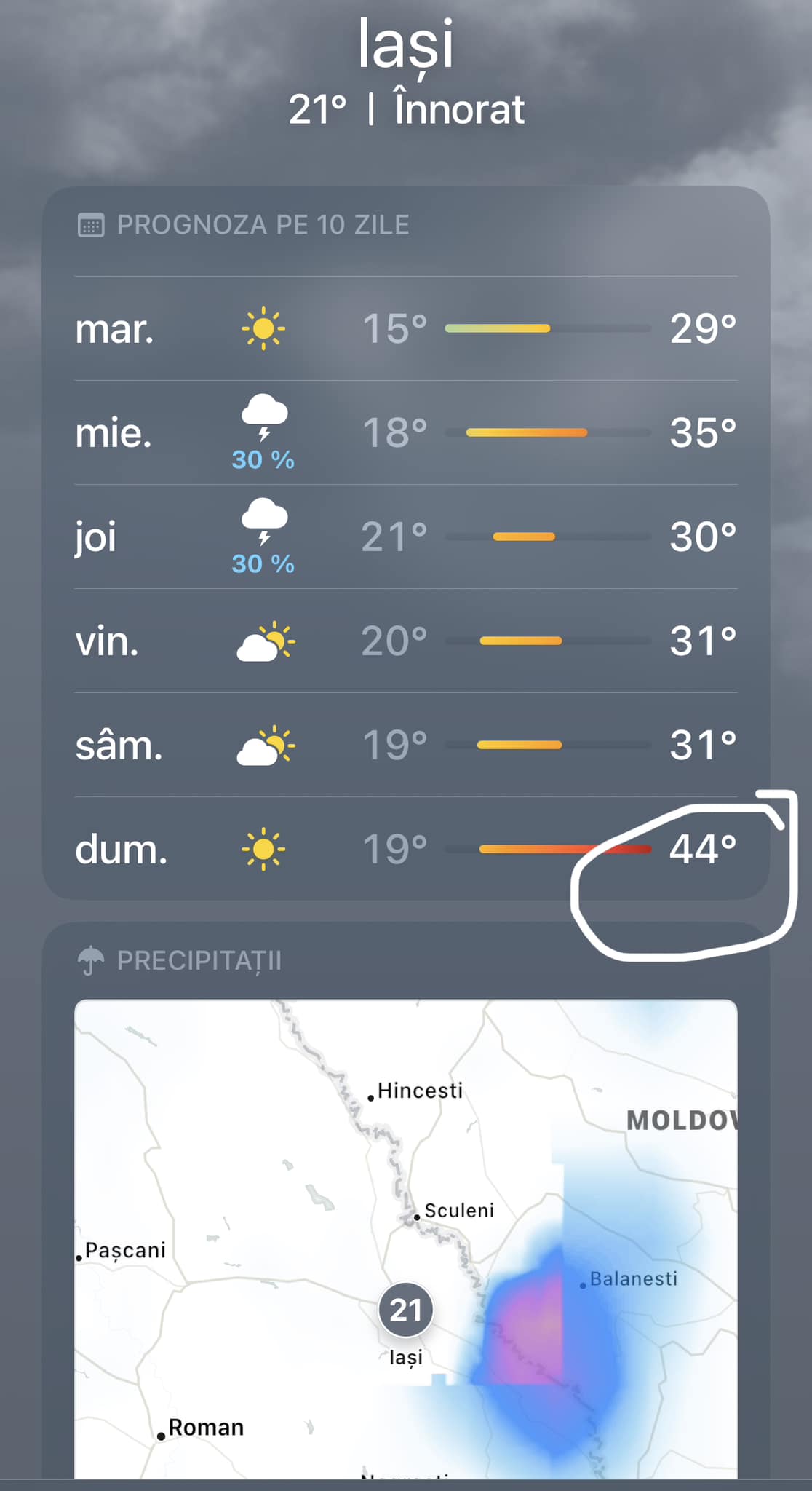Open the dum. forecast with 44°

click(x=405, y=849)
